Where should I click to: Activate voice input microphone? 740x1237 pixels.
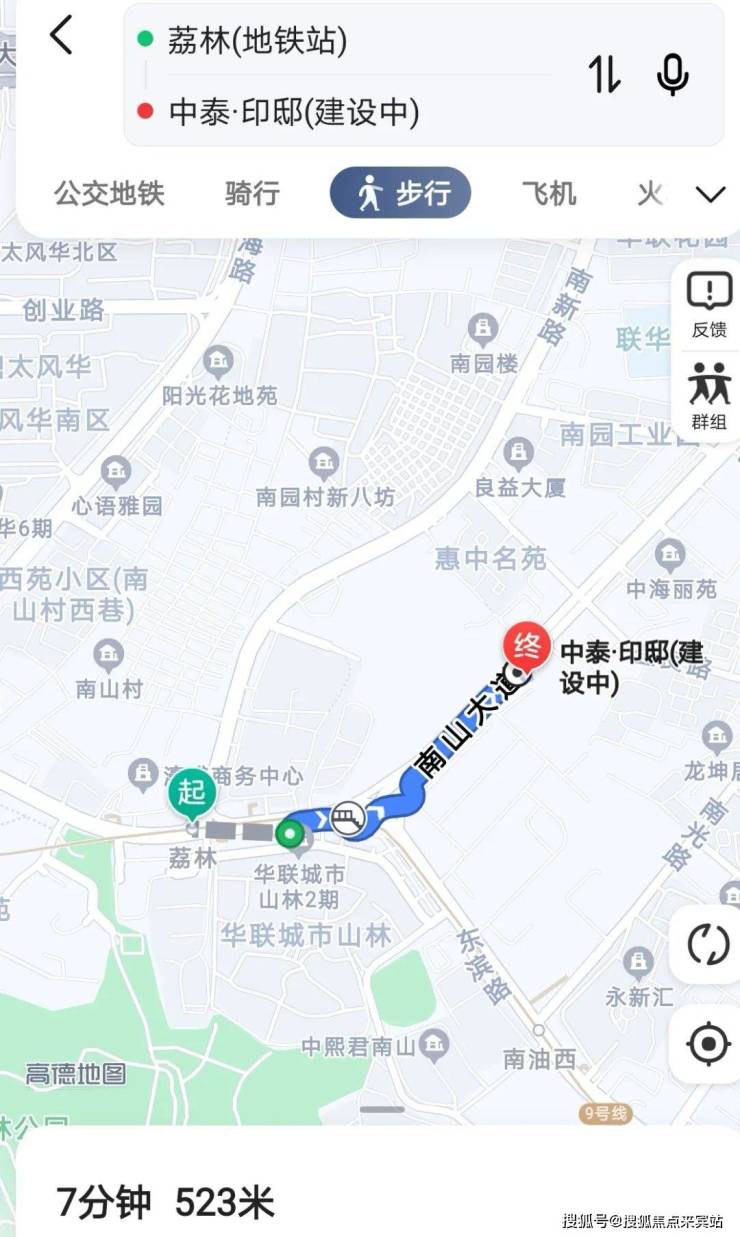click(673, 74)
